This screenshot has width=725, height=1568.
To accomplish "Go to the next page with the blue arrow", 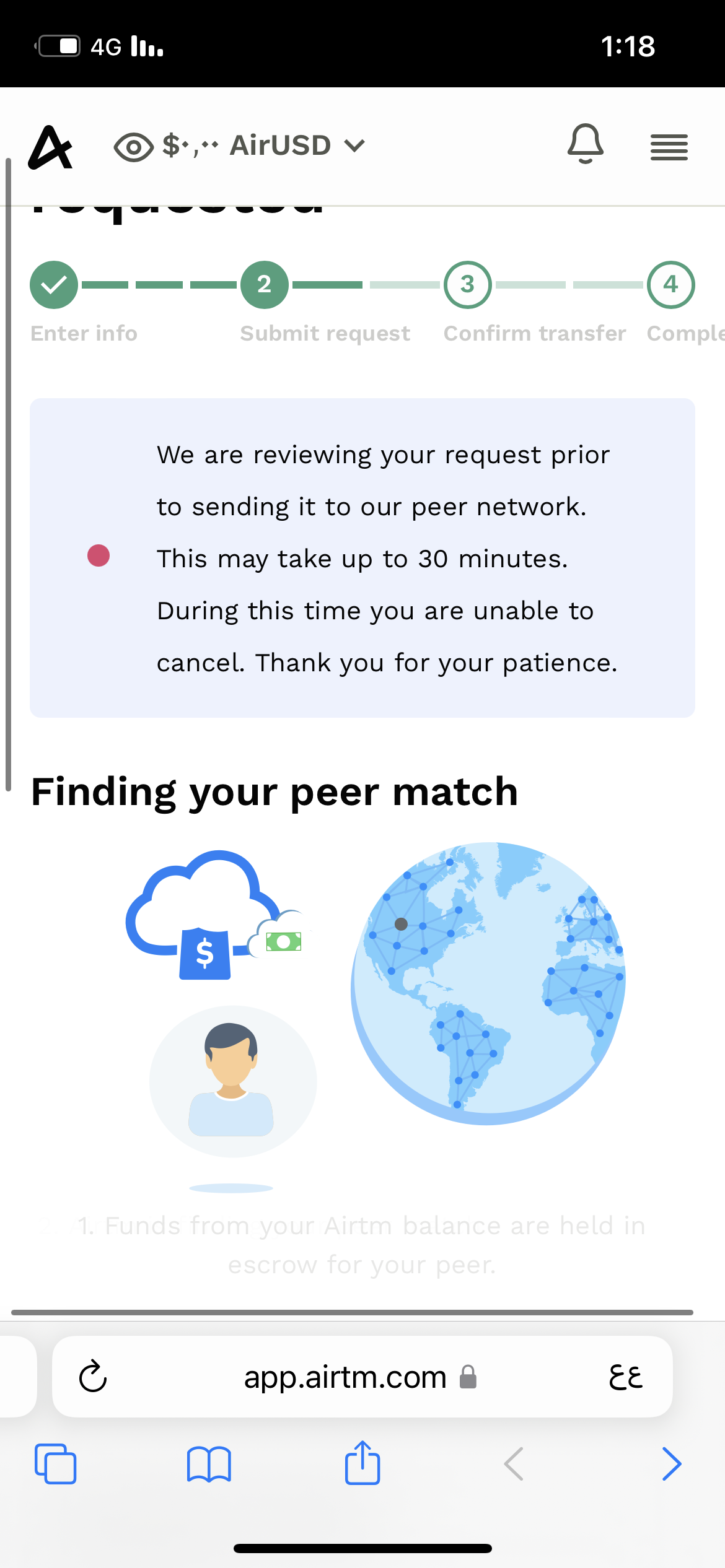I will tap(671, 1464).
